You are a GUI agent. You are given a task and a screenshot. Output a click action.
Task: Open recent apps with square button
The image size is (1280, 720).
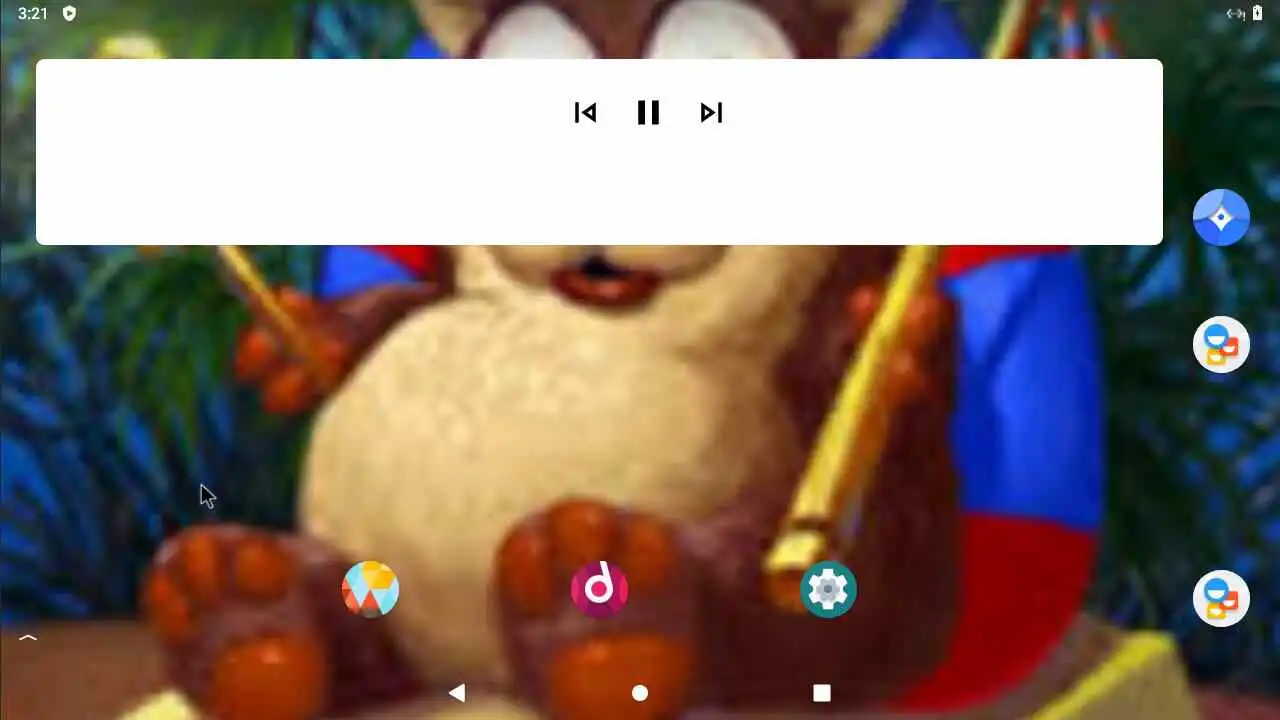click(x=822, y=693)
